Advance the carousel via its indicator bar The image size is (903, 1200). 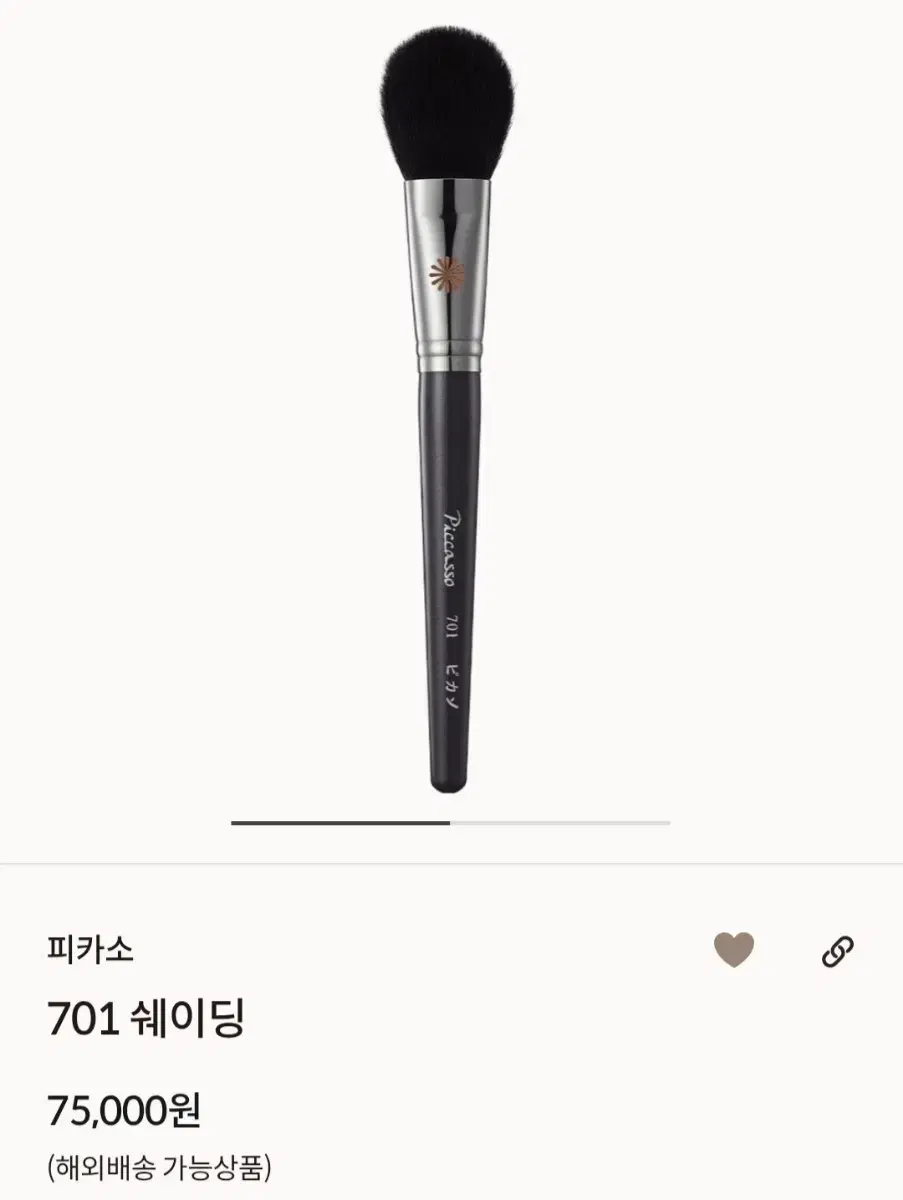tap(451, 822)
